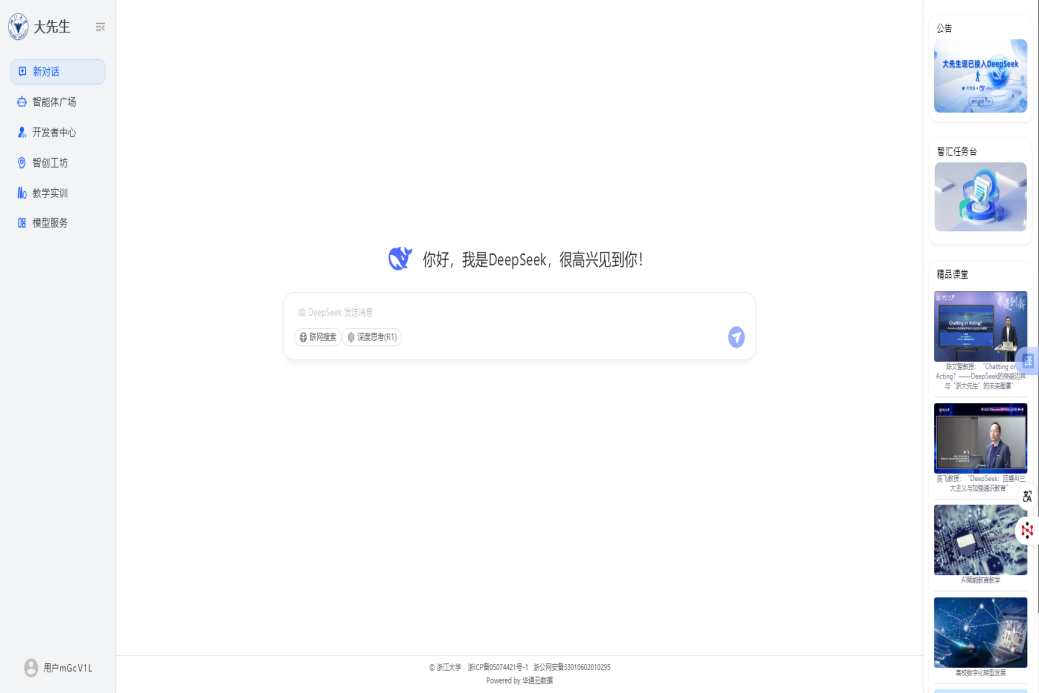Image resolution: width=1039 pixels, height=693 pixels.
Task: Open the 吴飞教授 DeepSeek course video
Action: coord(980,438)
